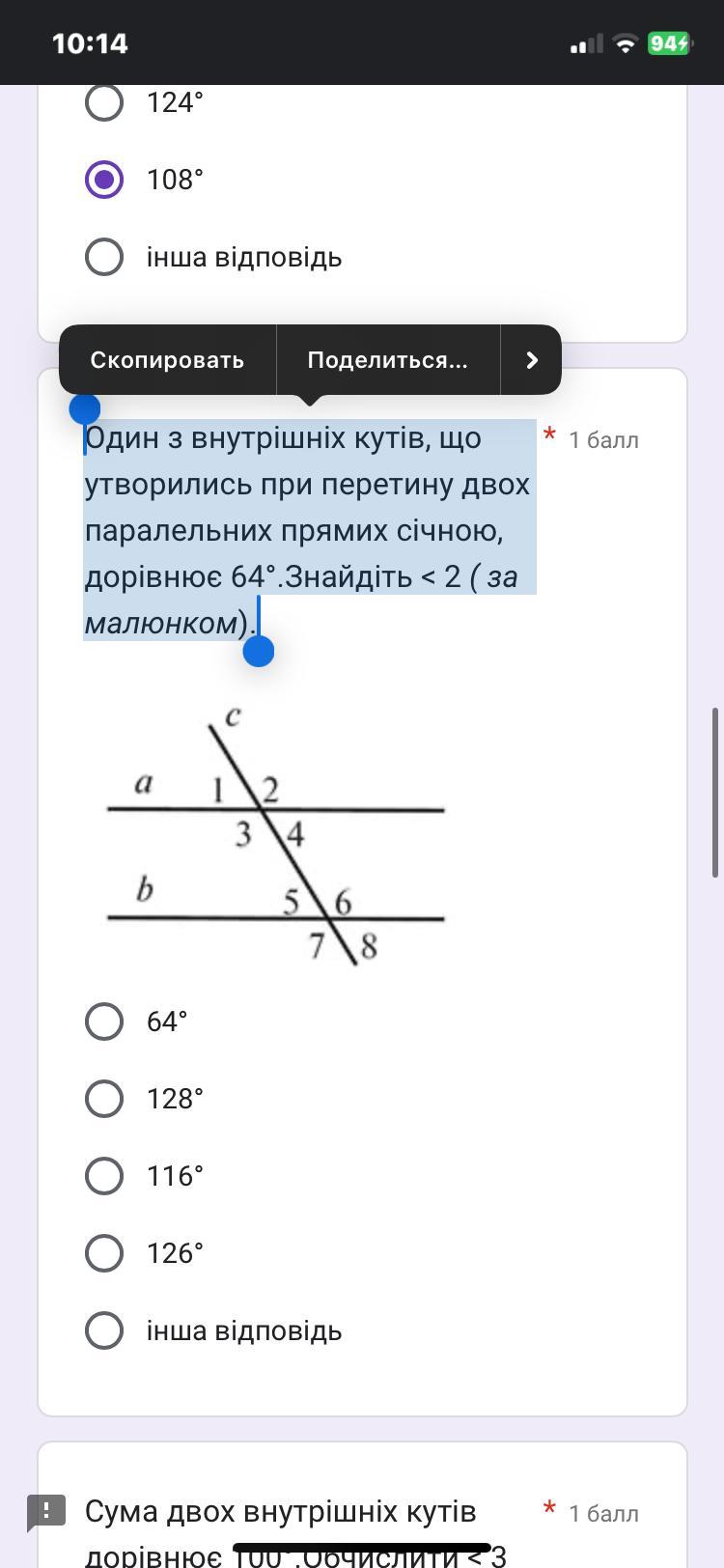724x1568 pixels.
Task: Choose 116° for angle 2
Action: click(104, 1176)
